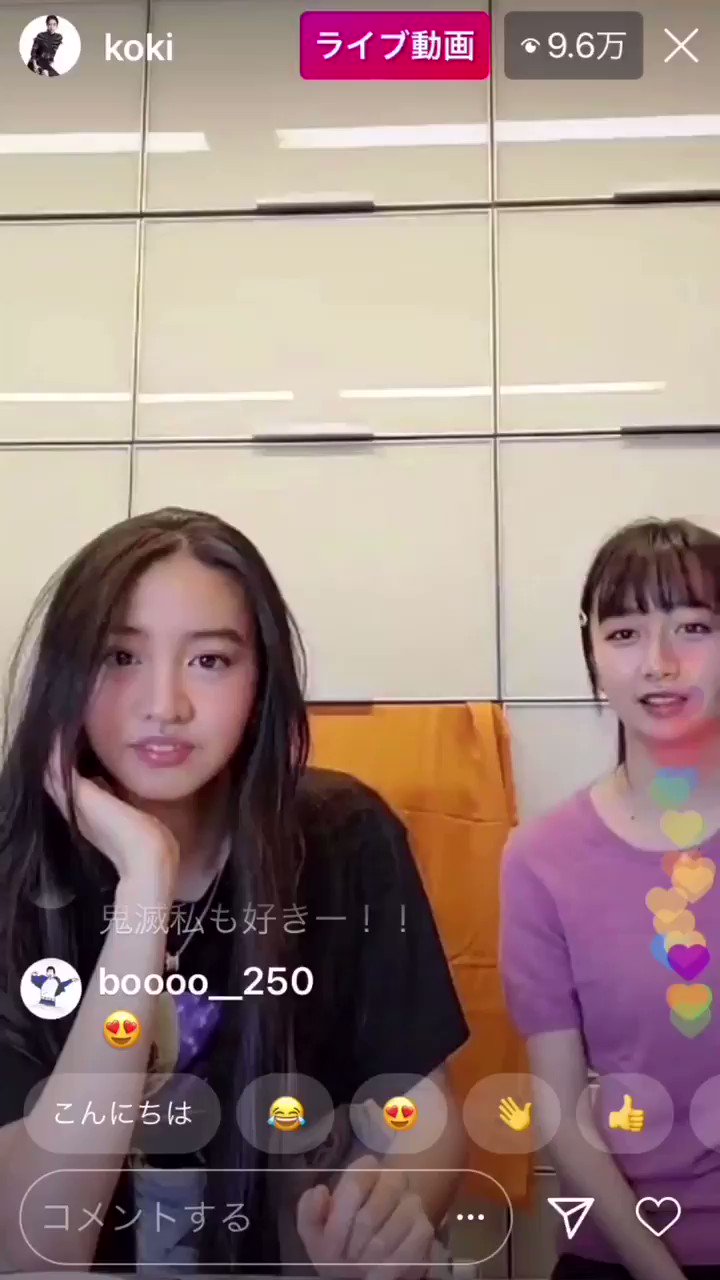
Task: Open the three-dot comment options
Action: [470, 1217]
